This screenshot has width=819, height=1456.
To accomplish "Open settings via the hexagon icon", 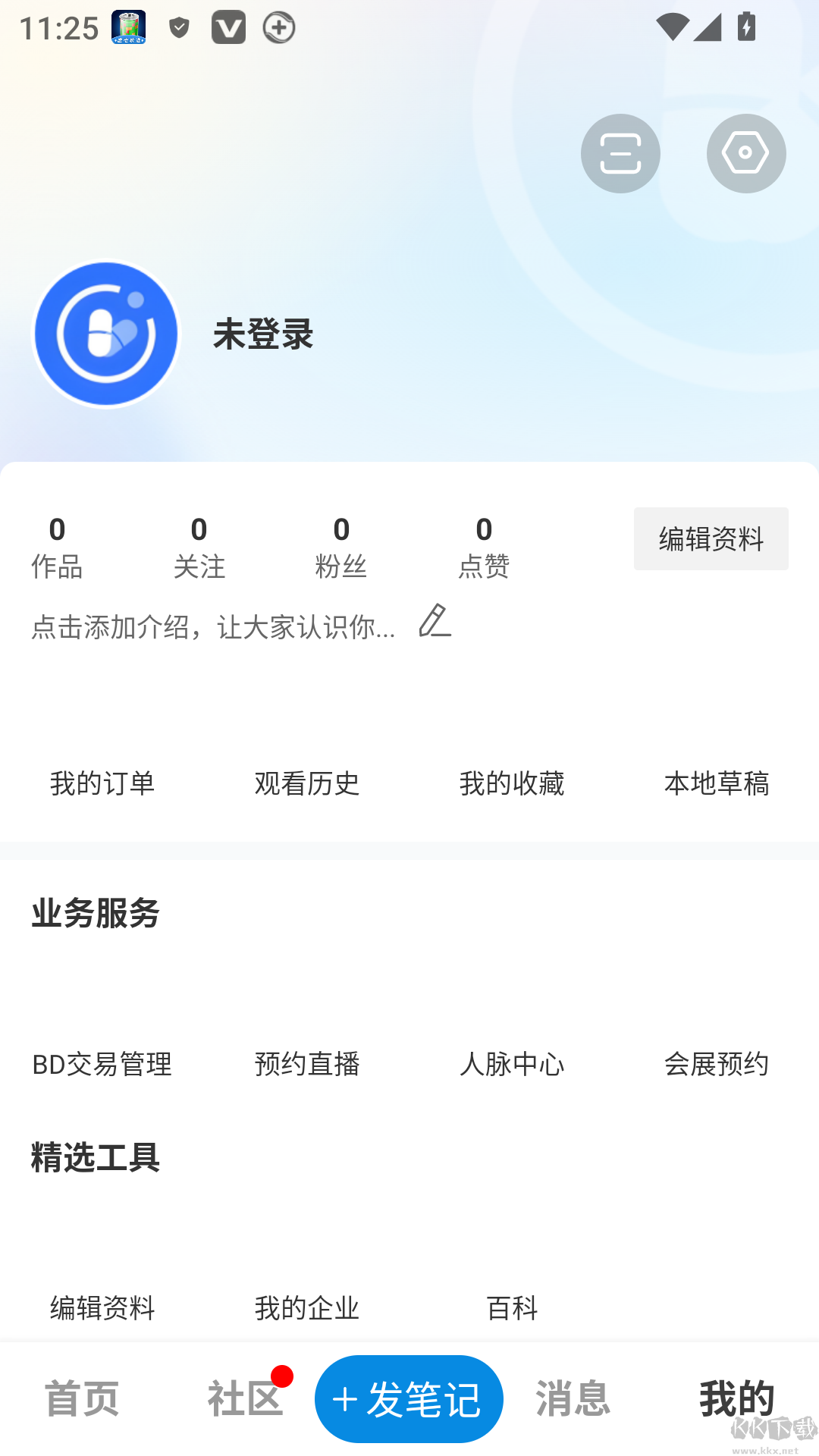I will [x=746, y=152].
